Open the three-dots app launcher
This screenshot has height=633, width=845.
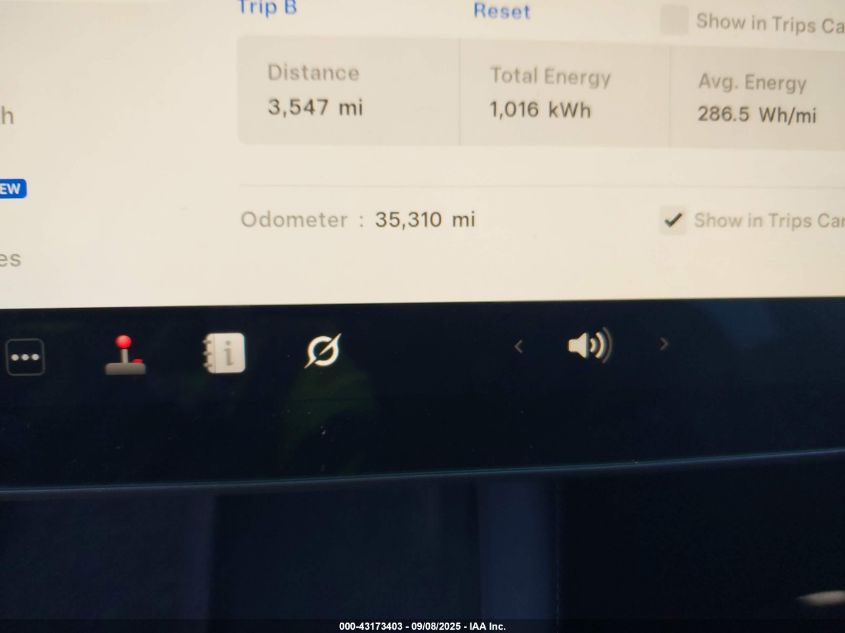[x=25, y=357]
